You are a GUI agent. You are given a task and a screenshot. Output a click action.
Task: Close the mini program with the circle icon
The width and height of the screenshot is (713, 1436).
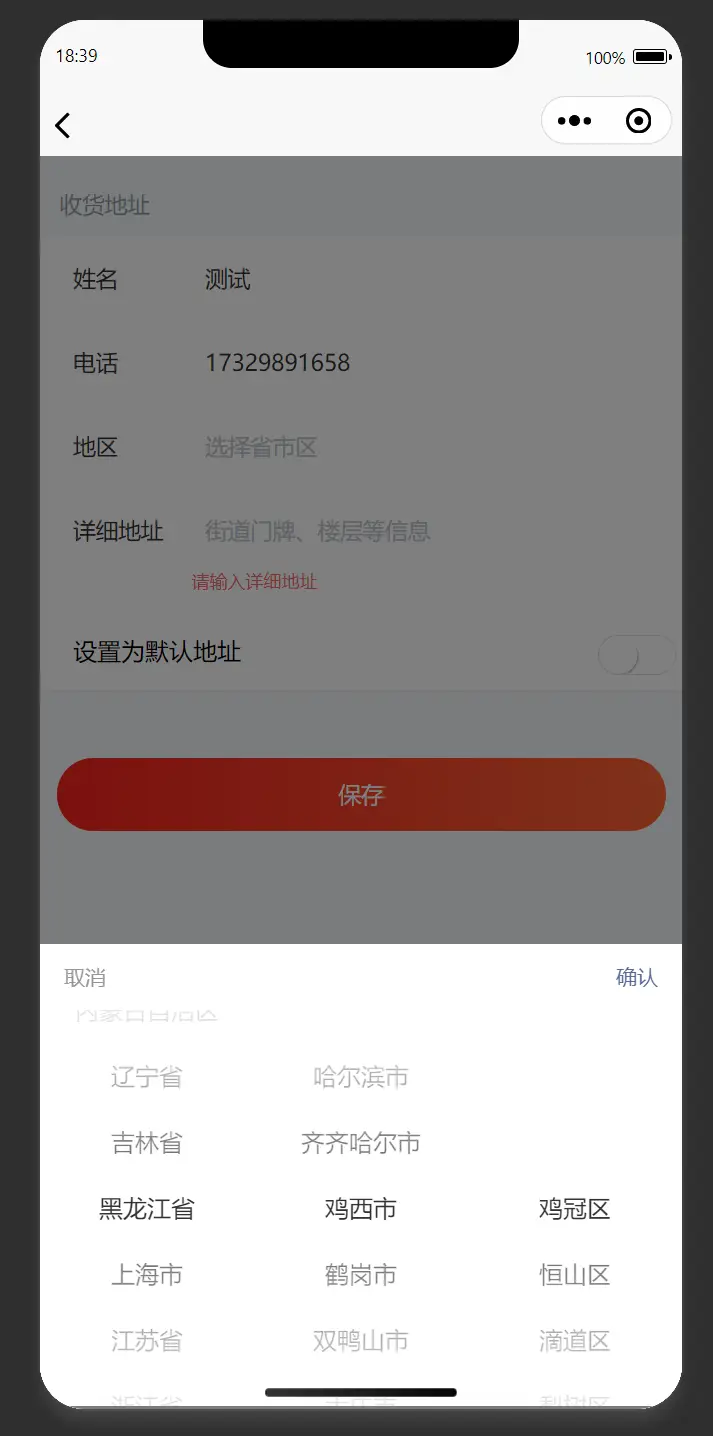pyautogui.click(x=638, y=121)
